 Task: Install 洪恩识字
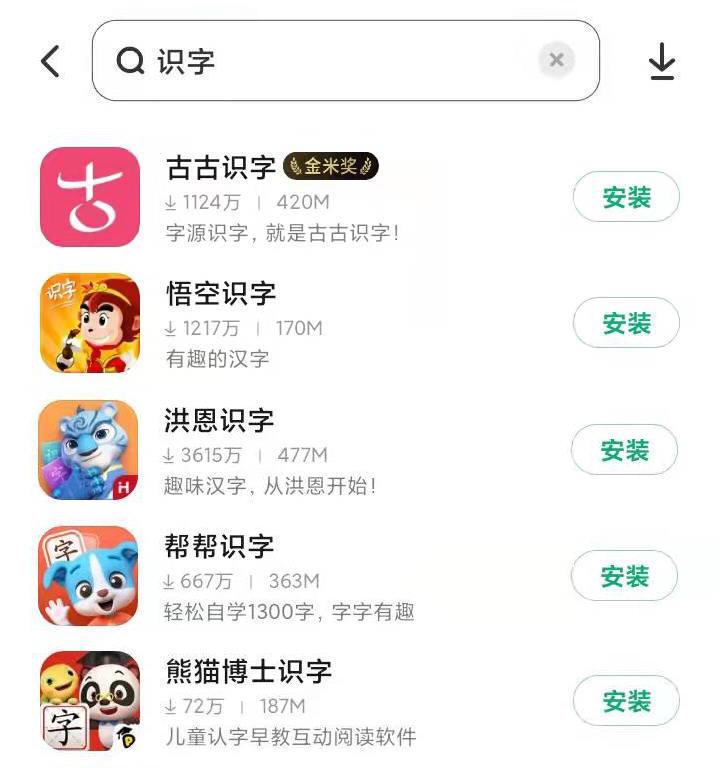[x=625, y=450]
